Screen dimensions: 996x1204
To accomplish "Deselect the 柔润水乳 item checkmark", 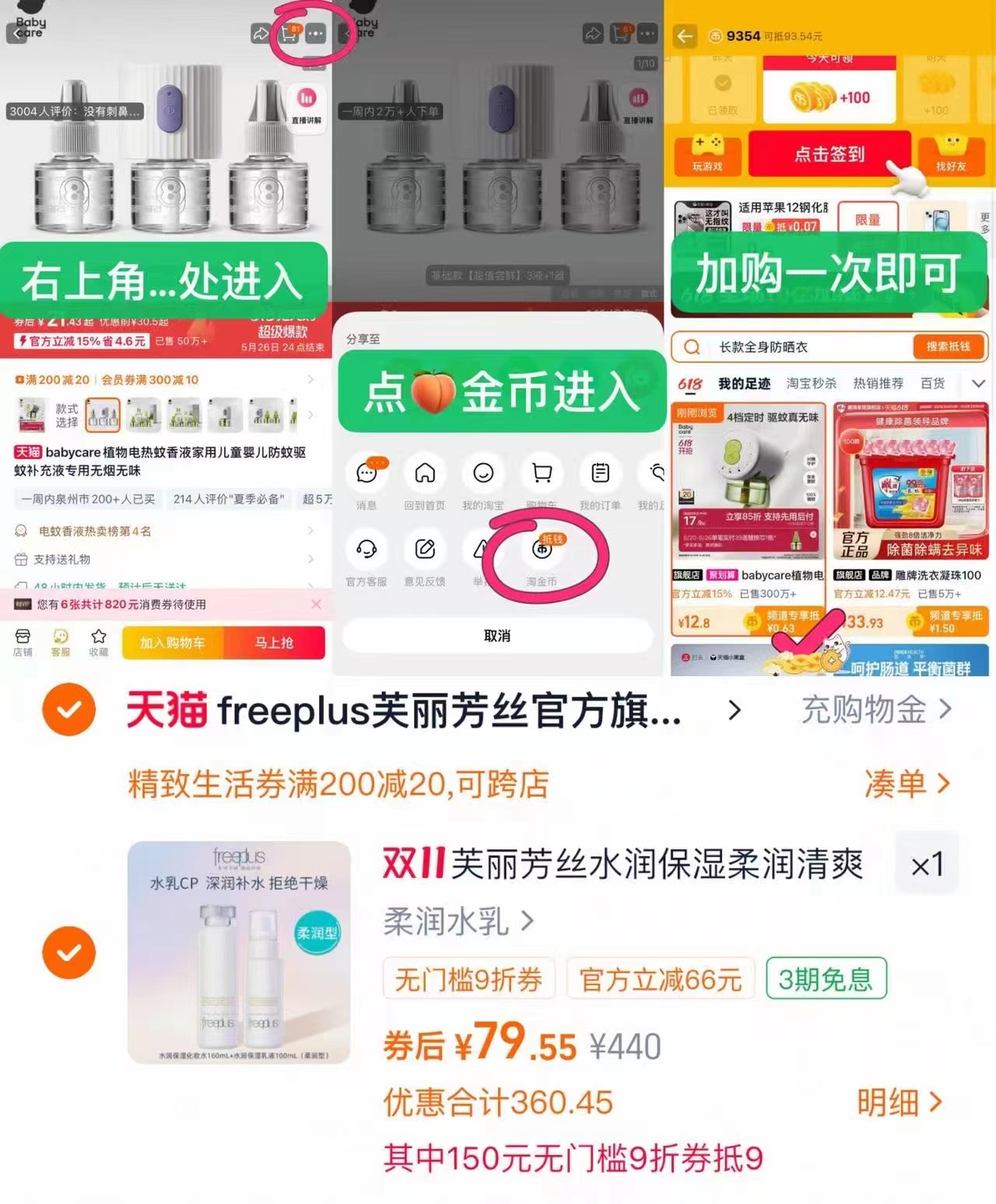I will point(69,952).
